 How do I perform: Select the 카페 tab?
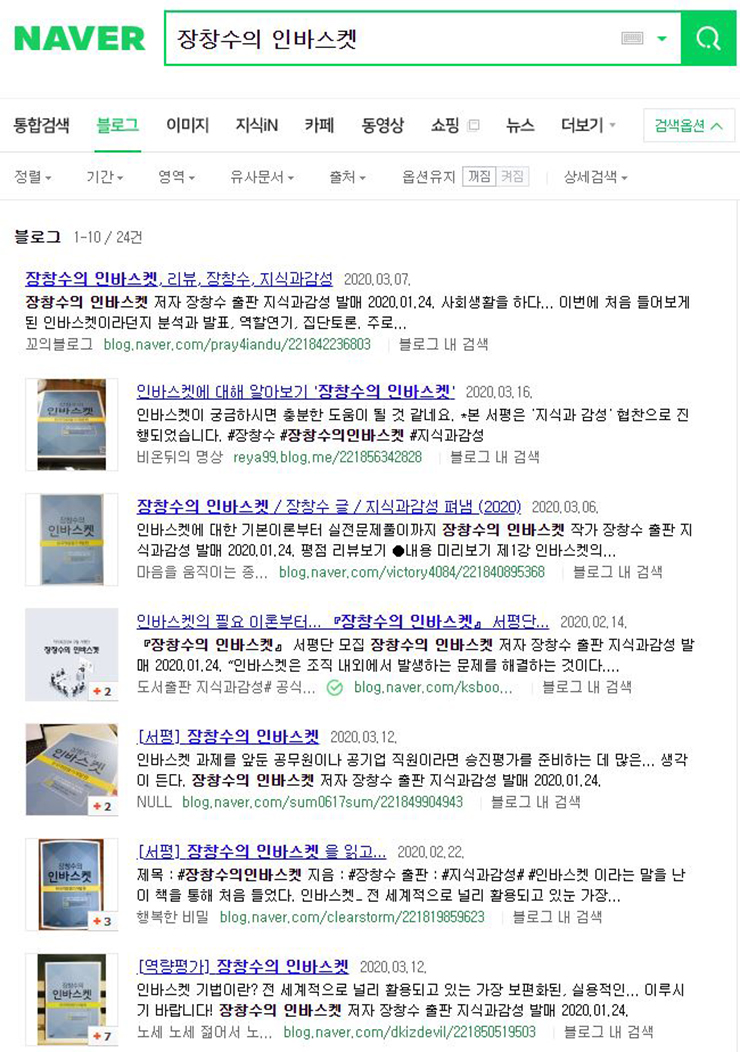click(x=319, y=125)
